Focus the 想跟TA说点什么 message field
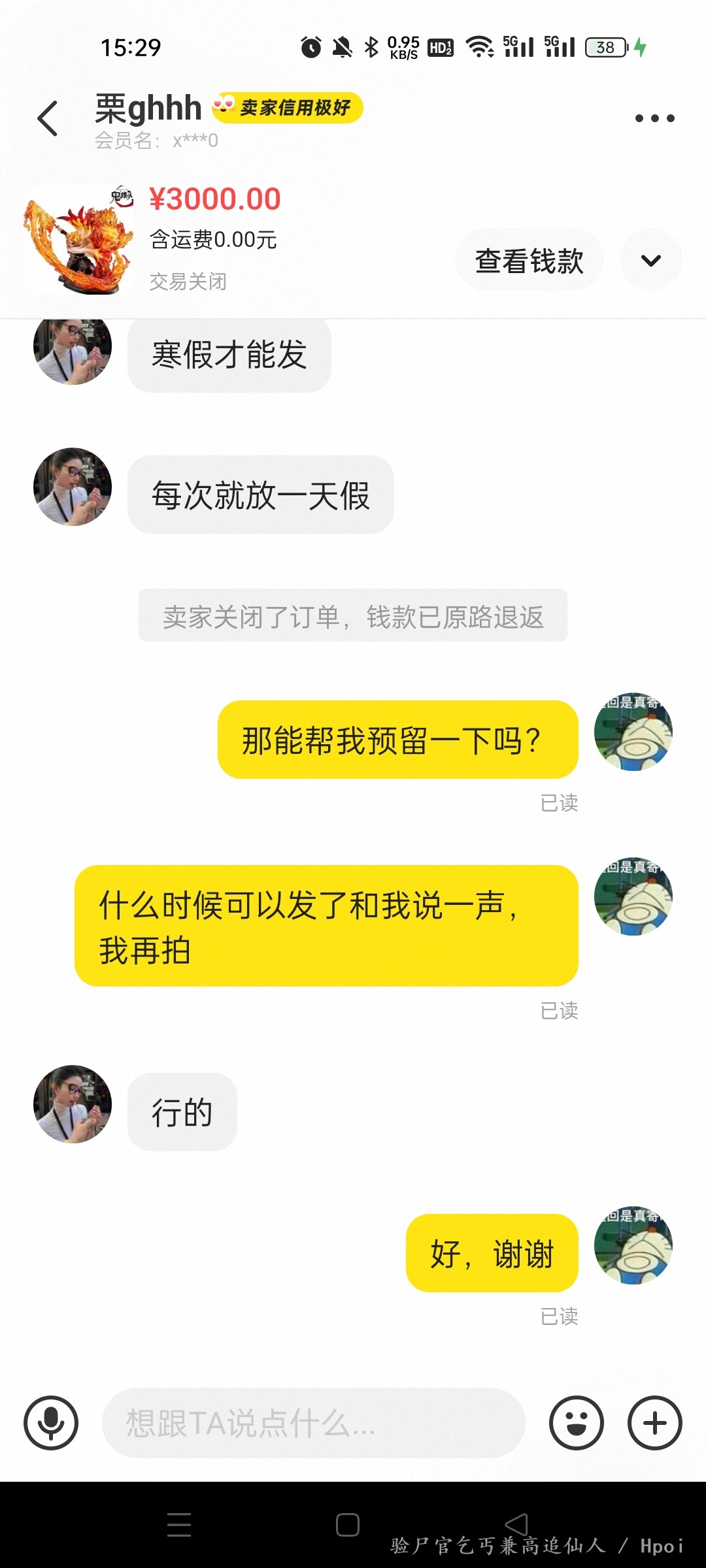706x1568 pixels. click(314, 1423)
